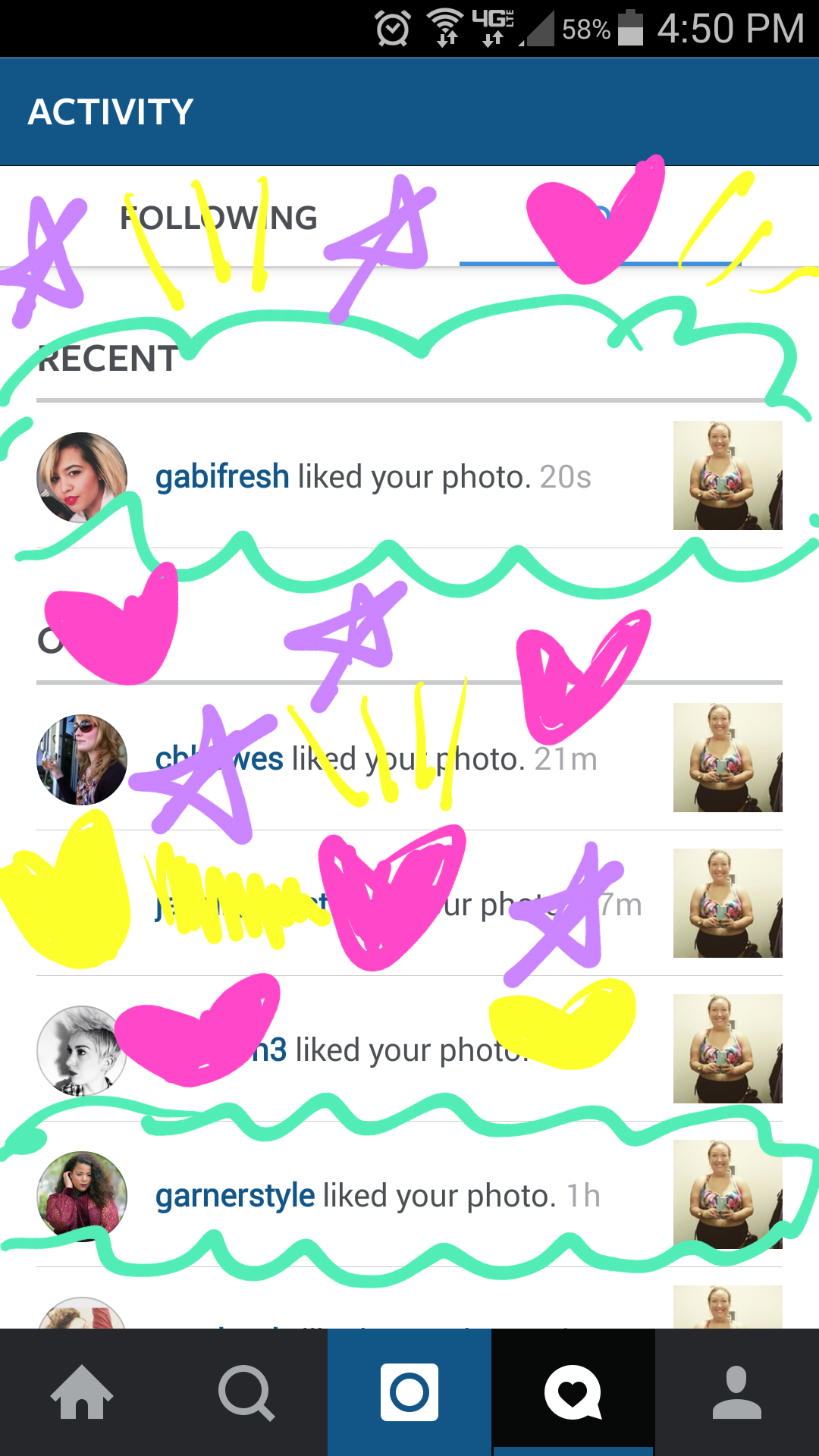The width and height of the screenshot is (819, 1456).
Task: Go to the home feed
Action: click(x=82, y=1392)
